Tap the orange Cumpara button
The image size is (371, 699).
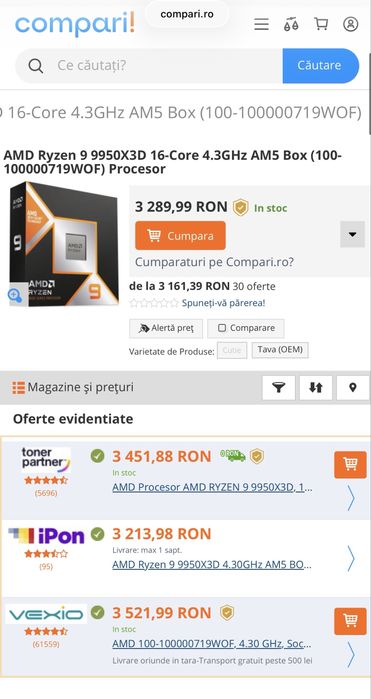pyautogui.click(x=180, y=235)
